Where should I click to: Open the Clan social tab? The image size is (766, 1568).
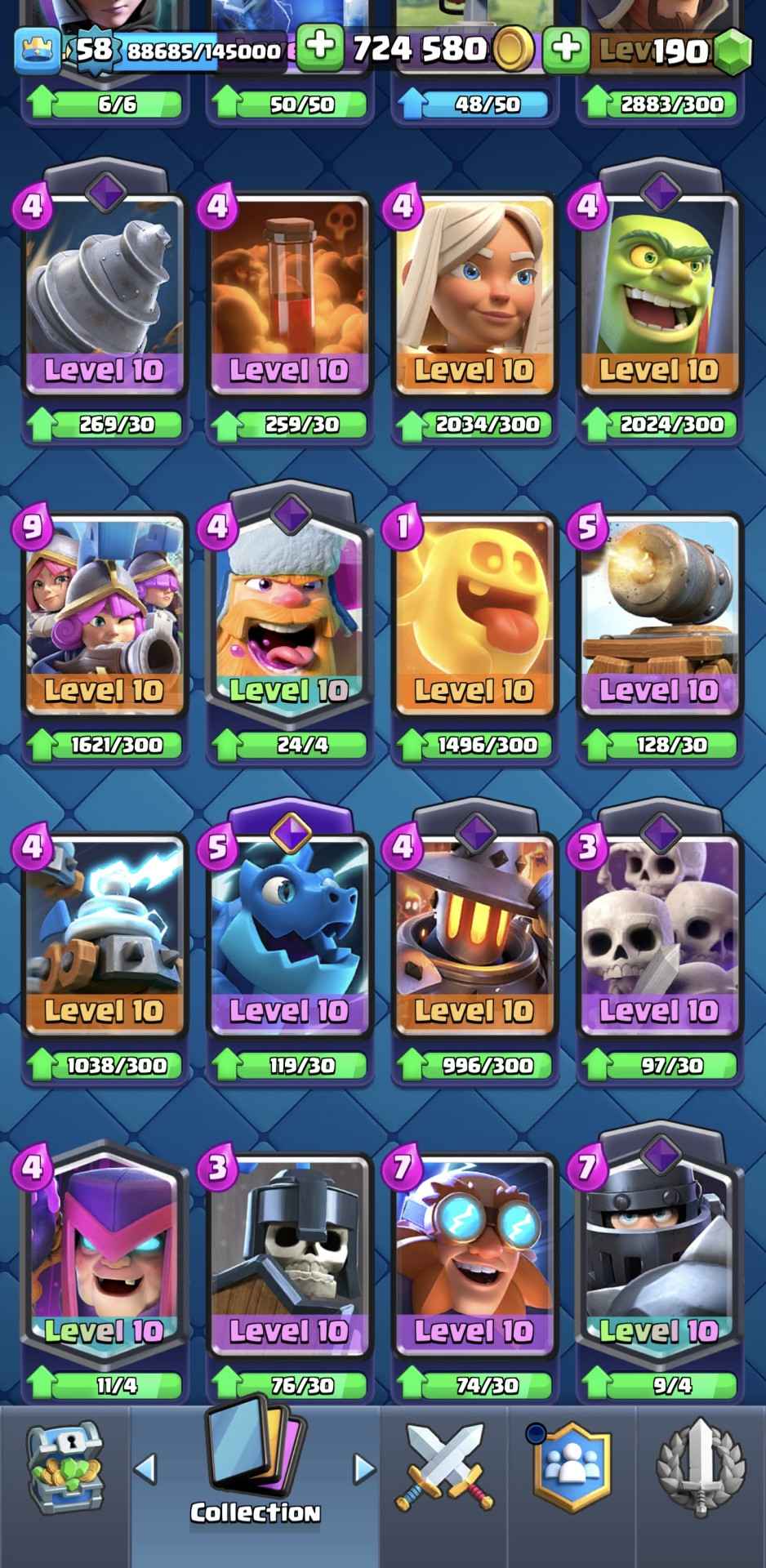572,1467
